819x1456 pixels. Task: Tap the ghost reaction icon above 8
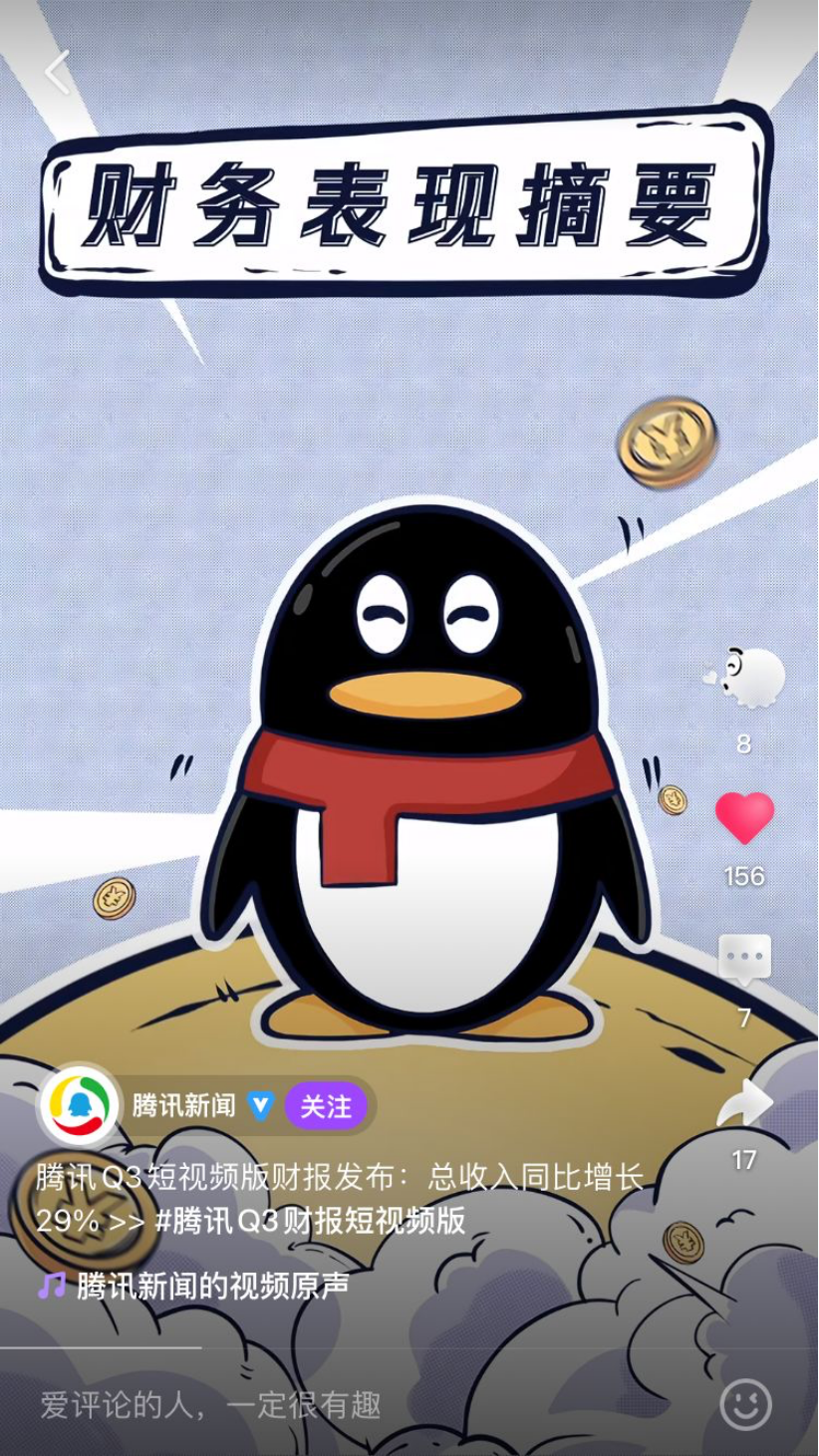[747, 679]
